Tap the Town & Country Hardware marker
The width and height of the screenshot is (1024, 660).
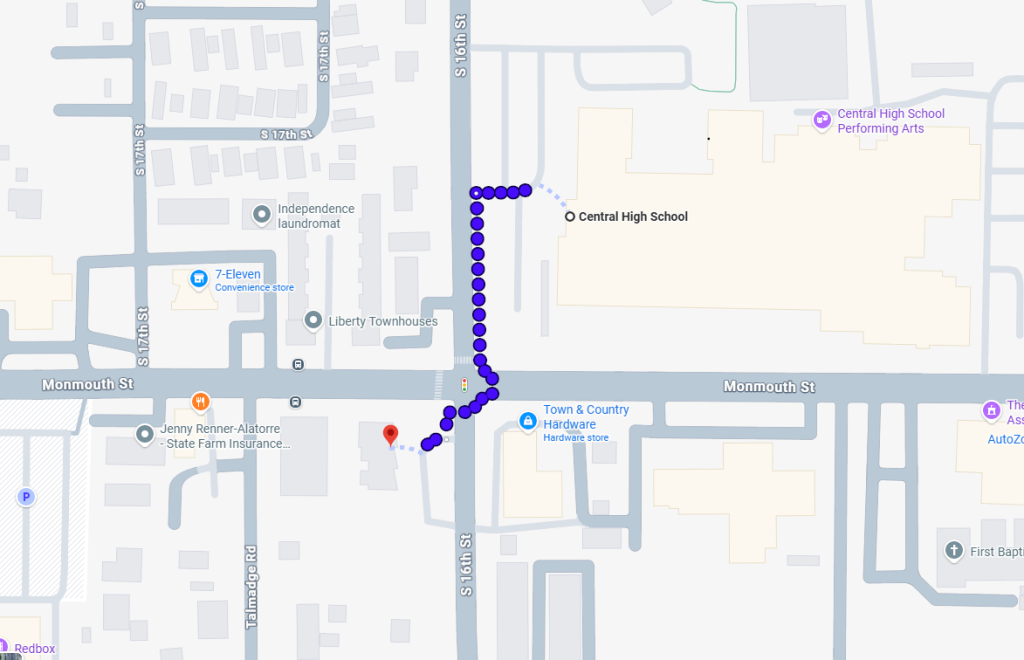tap(528, 421)
